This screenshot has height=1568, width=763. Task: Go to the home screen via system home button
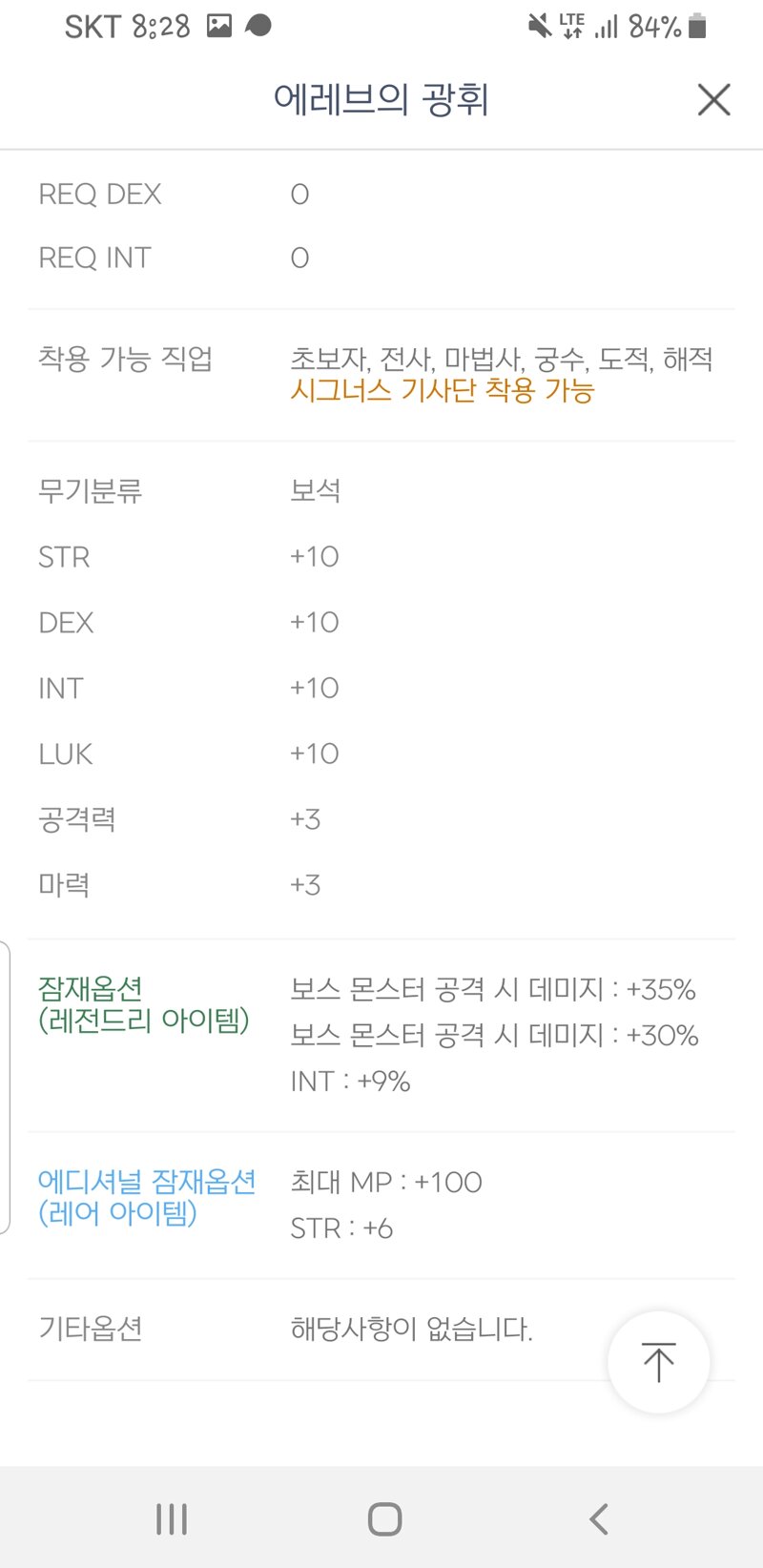384,1518
